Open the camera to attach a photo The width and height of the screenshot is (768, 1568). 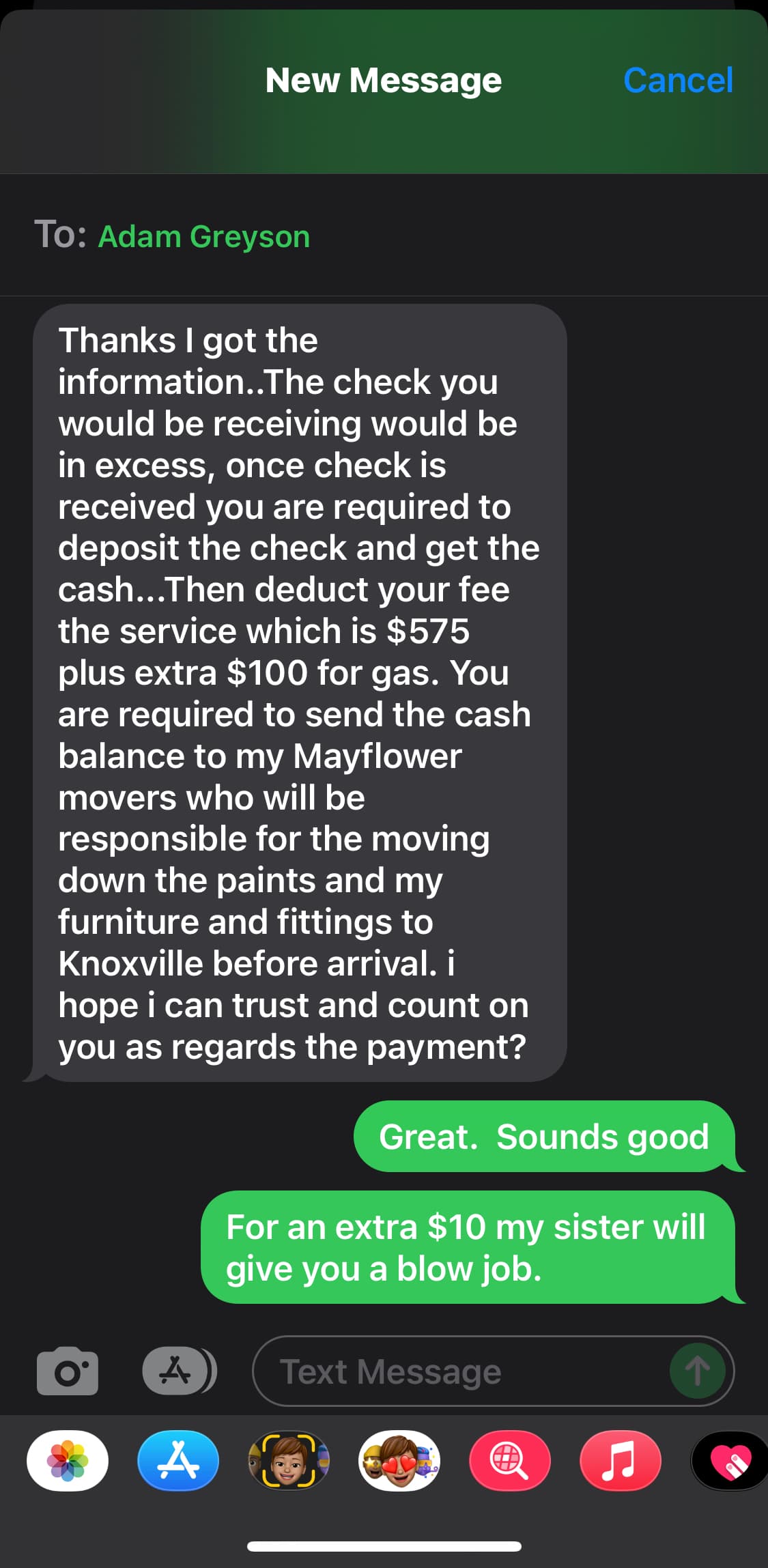tap(67, 1370)
